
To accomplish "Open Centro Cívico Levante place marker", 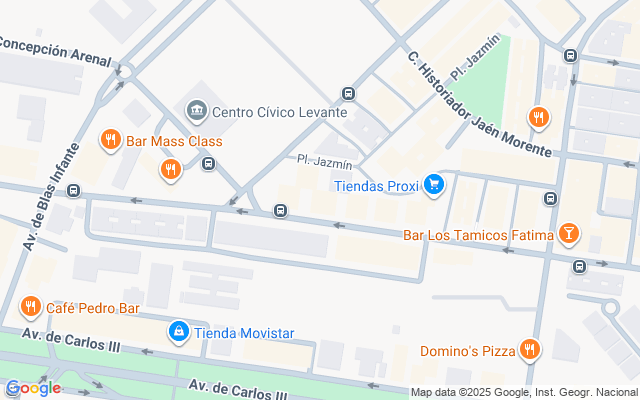I will (x=196, y=109).
